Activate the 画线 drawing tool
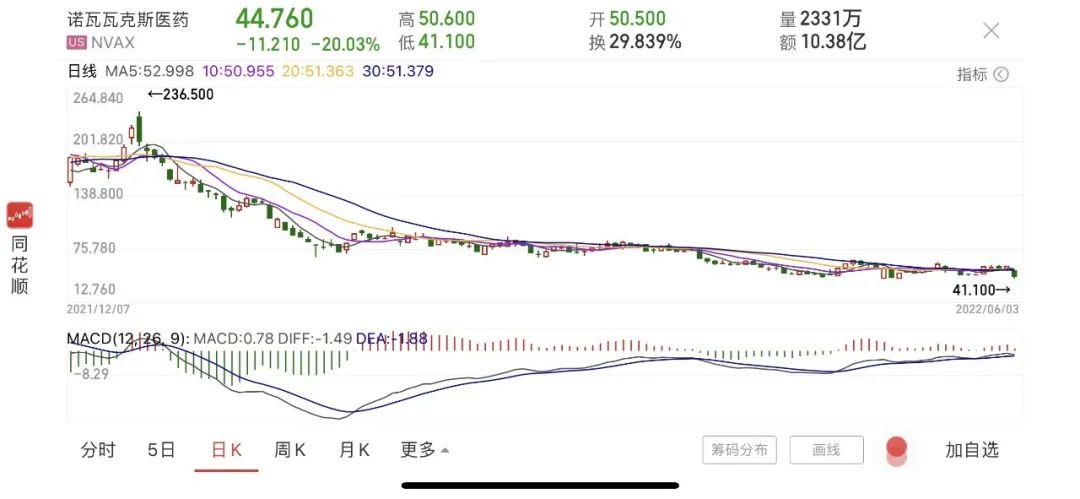Viewport: 1080px width, 499px height. [x=826, y=450]
